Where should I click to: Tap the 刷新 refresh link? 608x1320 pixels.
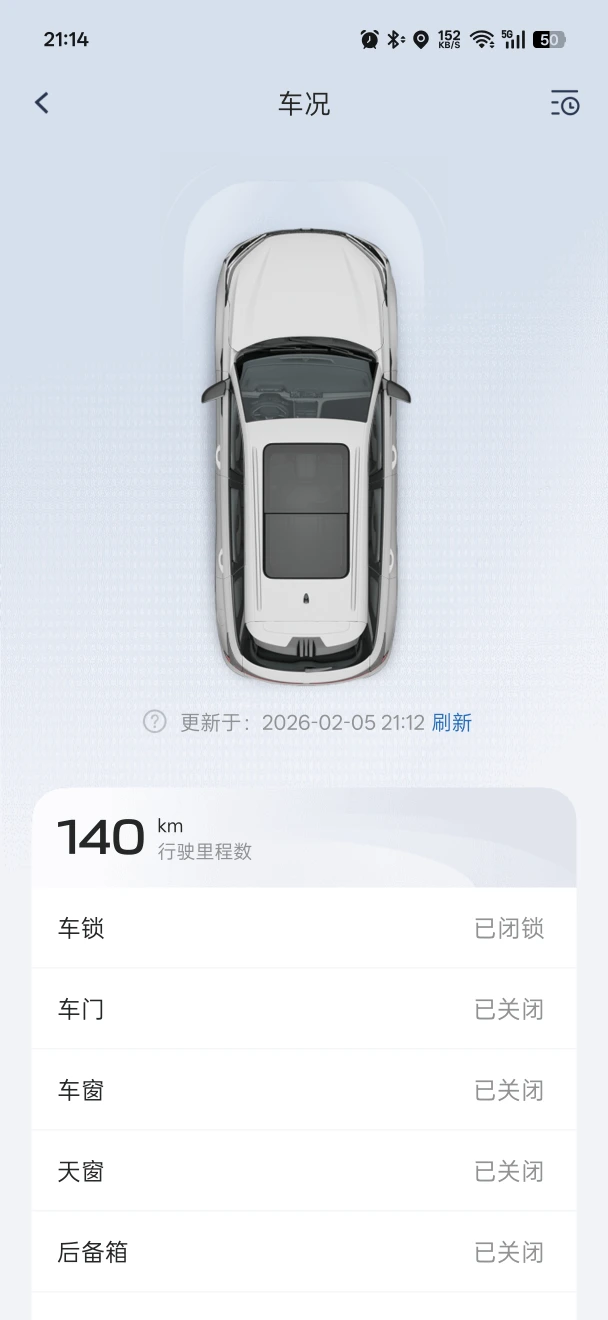pos(451,723)
